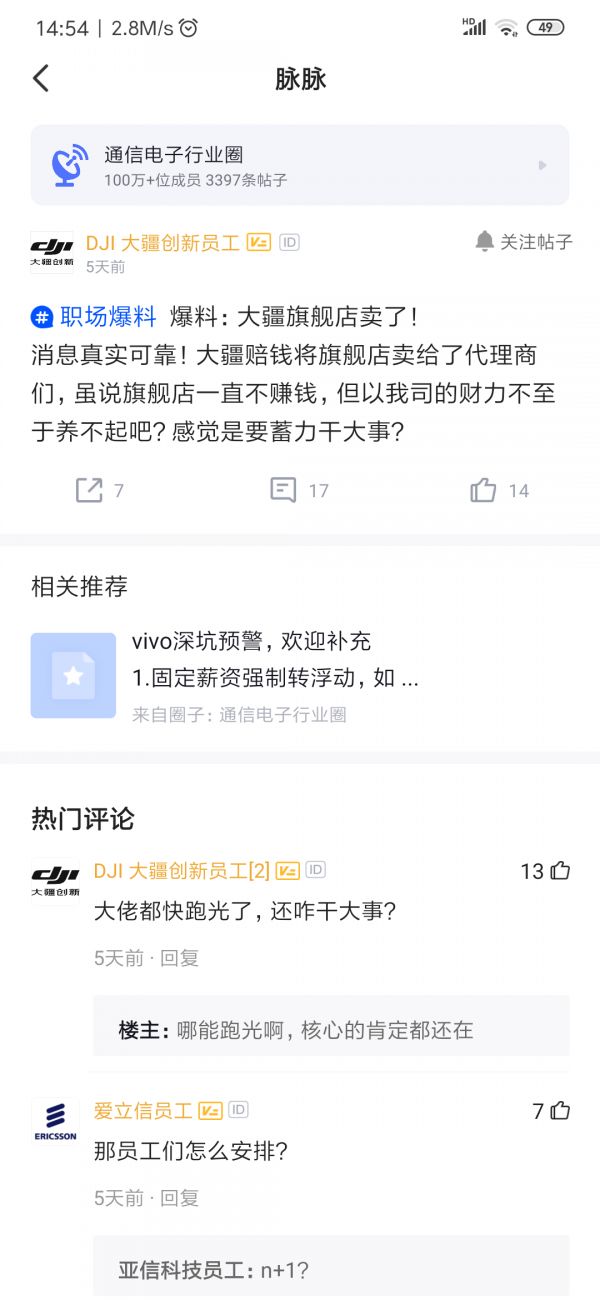Like the comment 大佬都快跑光了
600x1300 pixels.
pos(559,871)
